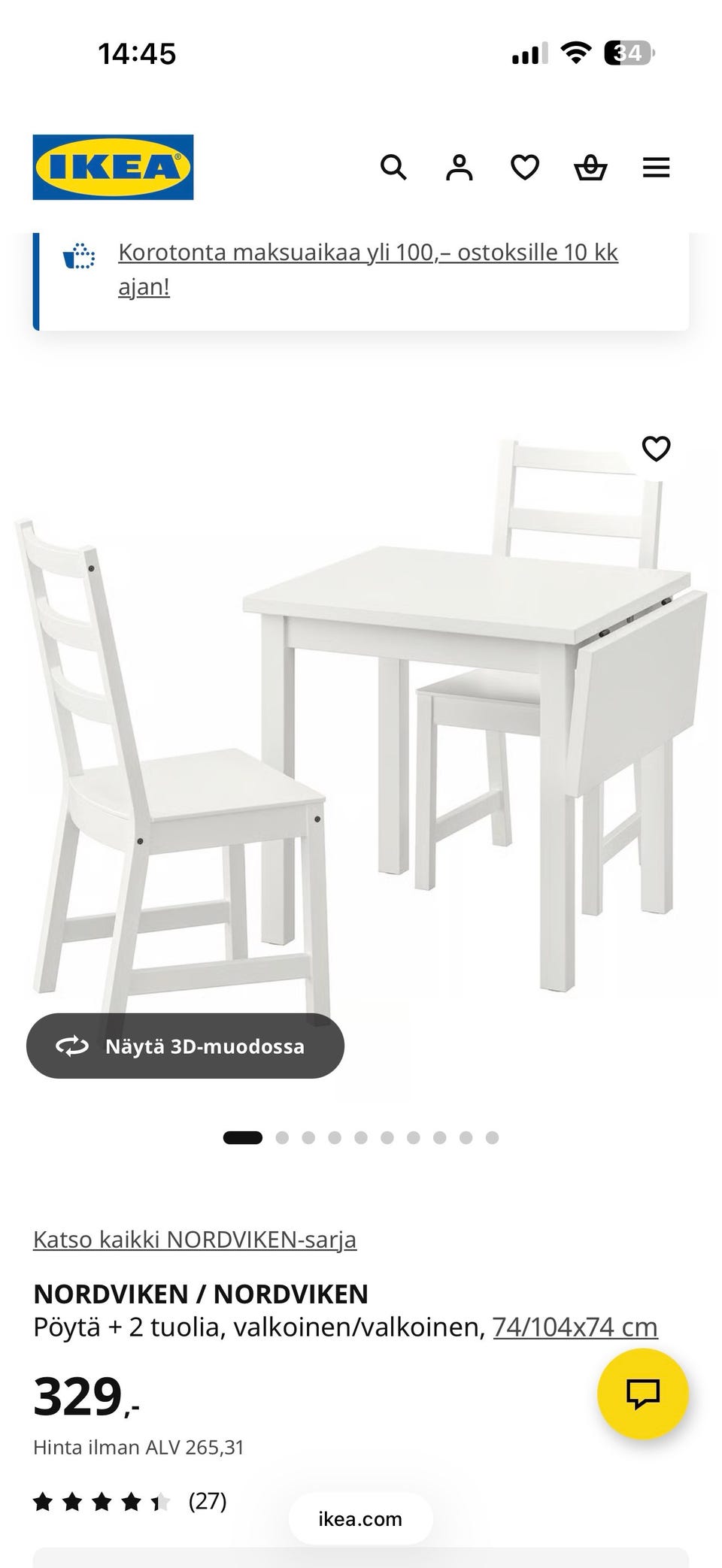
Task: Open the 74/104x74 cm measurements link
Action: pos(575,1327)
